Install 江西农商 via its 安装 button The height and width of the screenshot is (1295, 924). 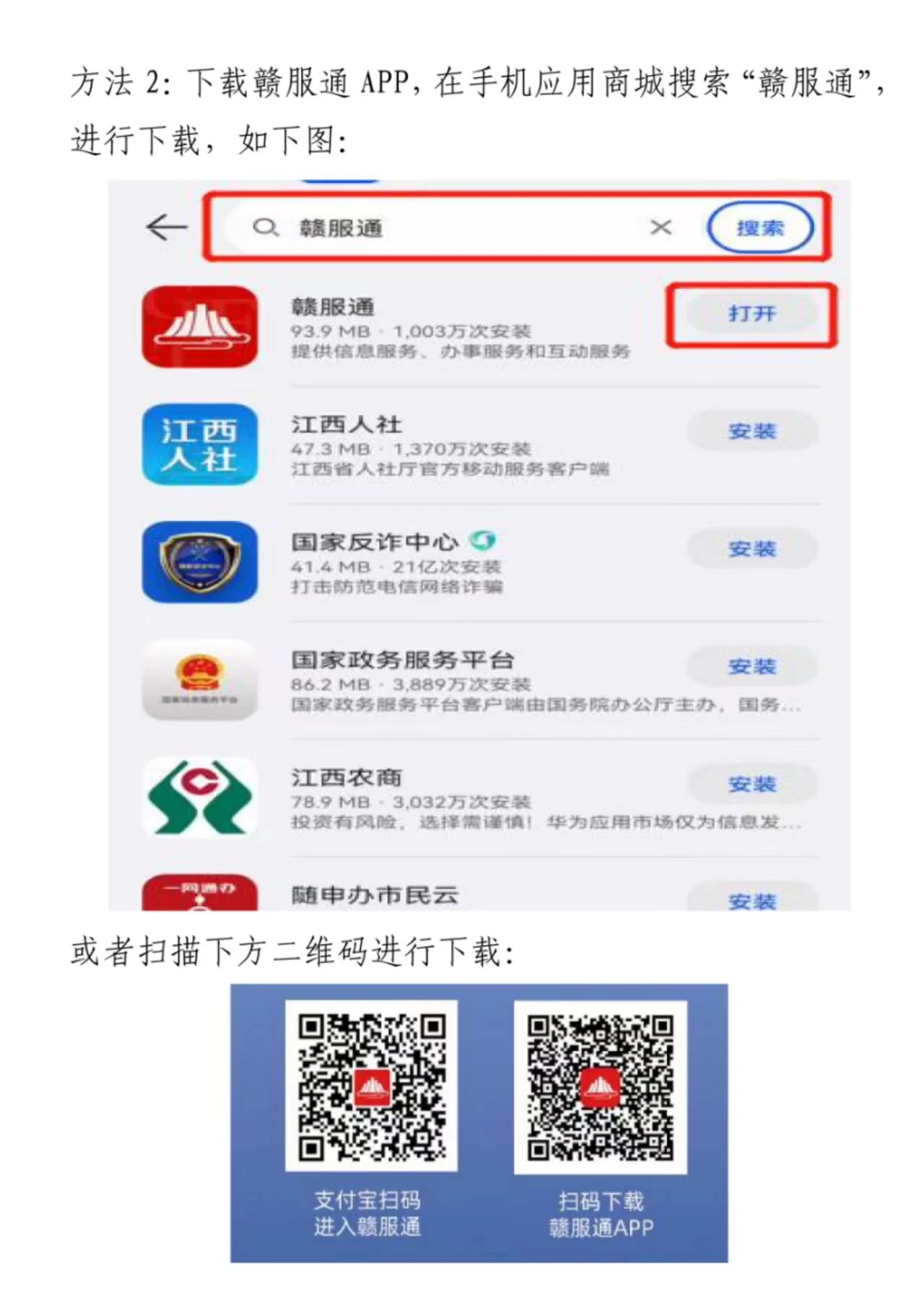pyautogui.click(x=752, y=782)
